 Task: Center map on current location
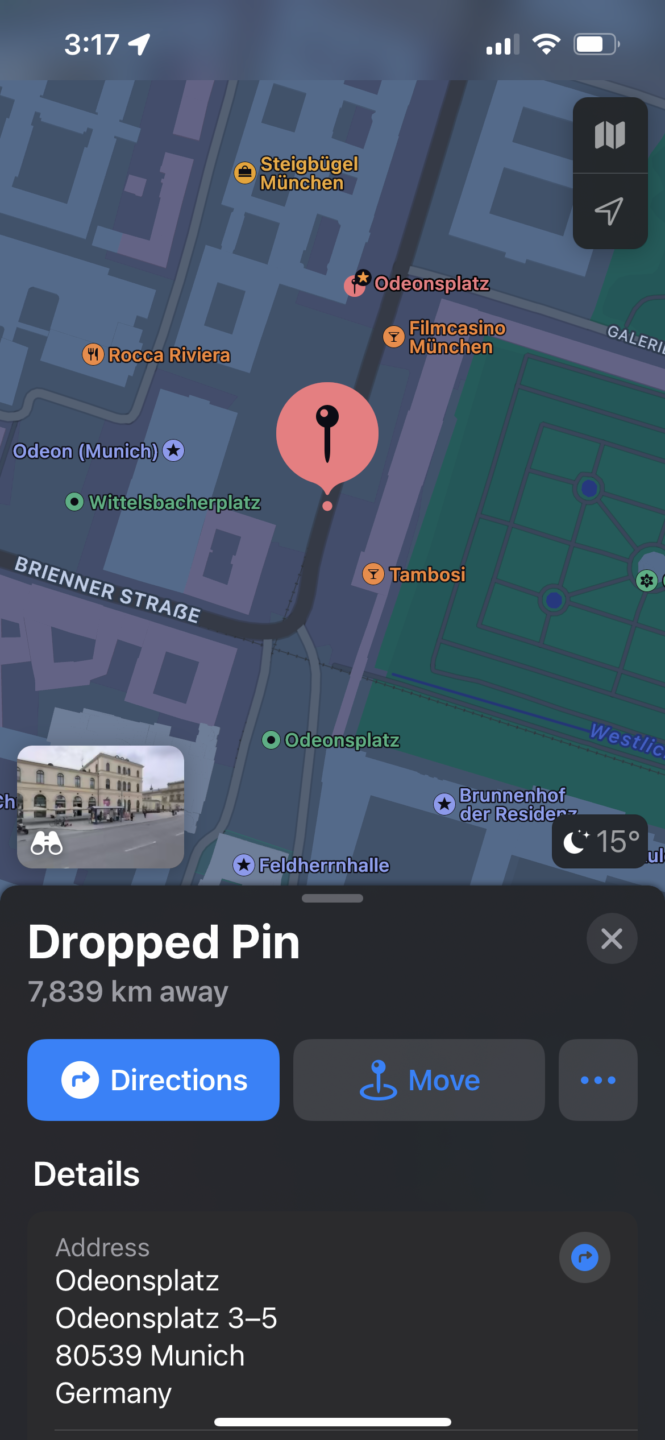point(609,211)
